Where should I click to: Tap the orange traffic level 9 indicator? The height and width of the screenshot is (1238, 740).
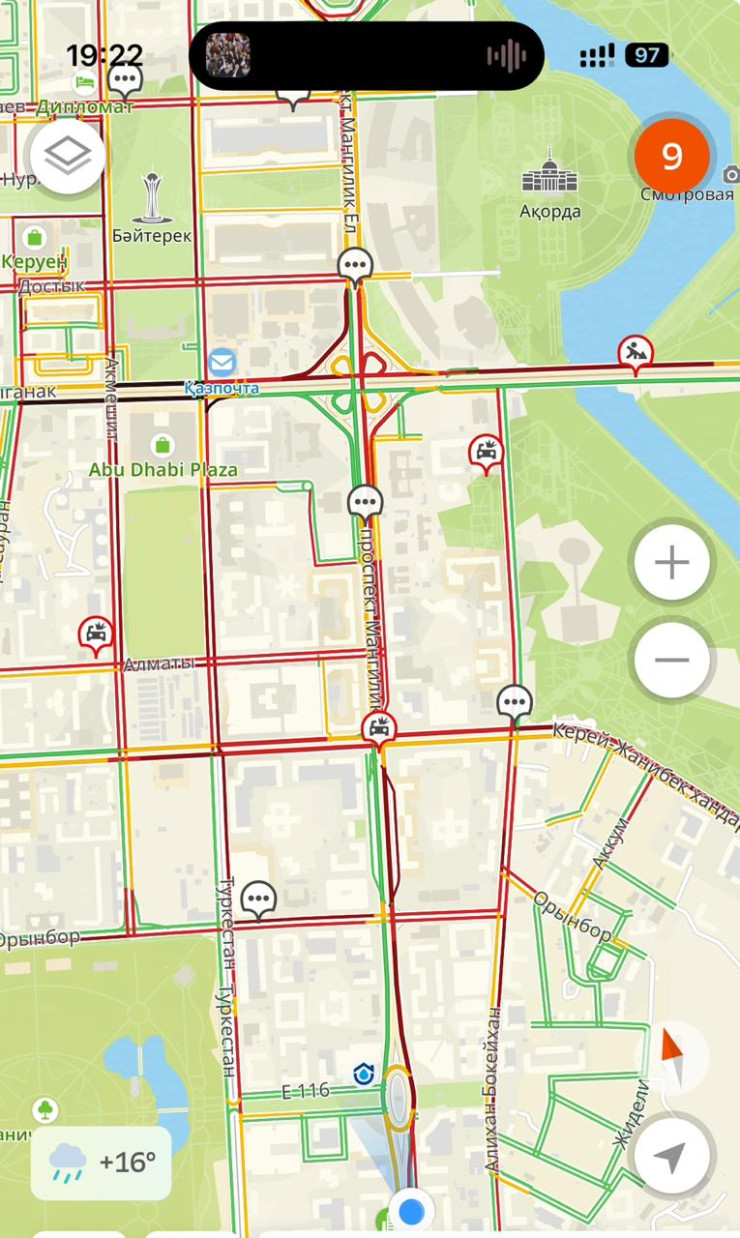pos(672,157)
